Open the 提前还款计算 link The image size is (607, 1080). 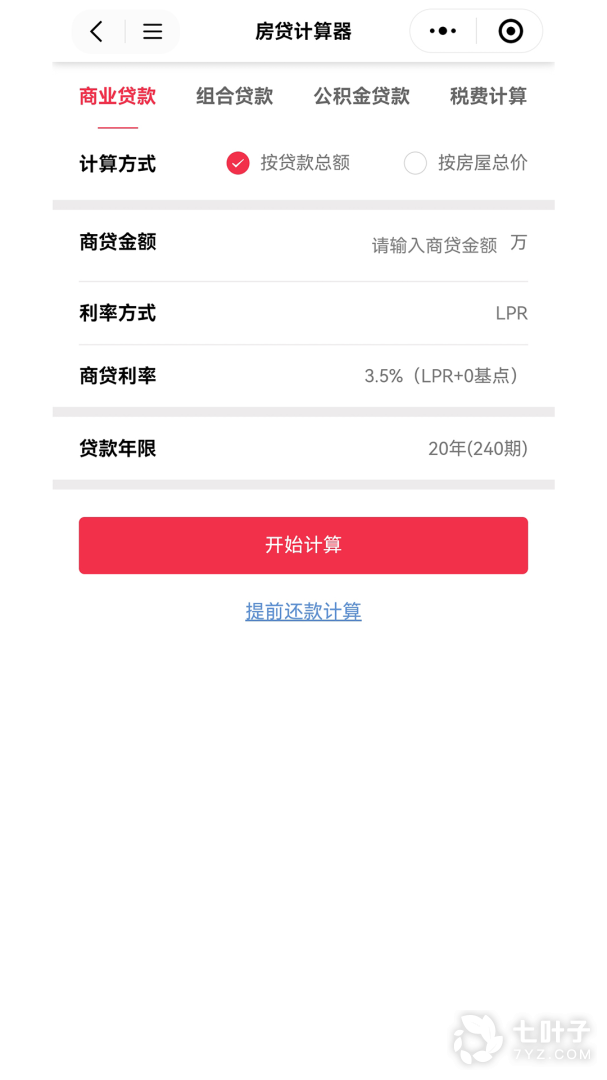tap(303, 612)
